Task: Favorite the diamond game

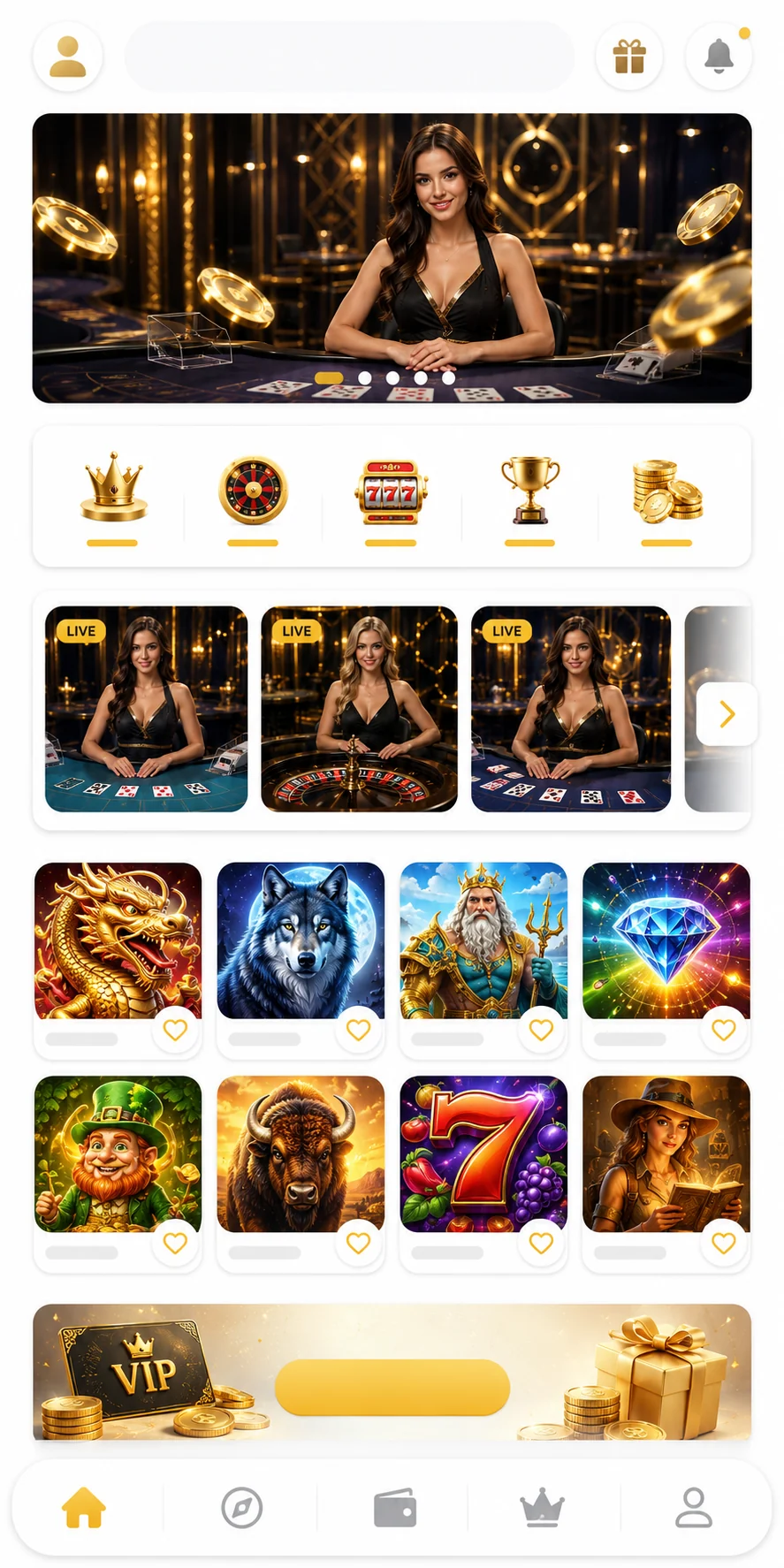Action: click(724, 1030)
